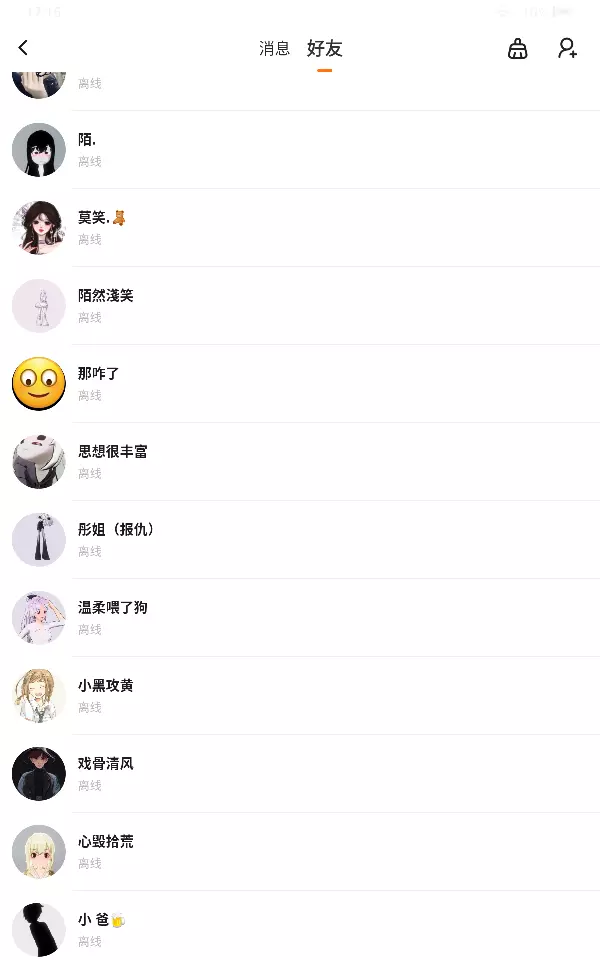Open the chat with 戏骨清风

[x=300, y=774]
